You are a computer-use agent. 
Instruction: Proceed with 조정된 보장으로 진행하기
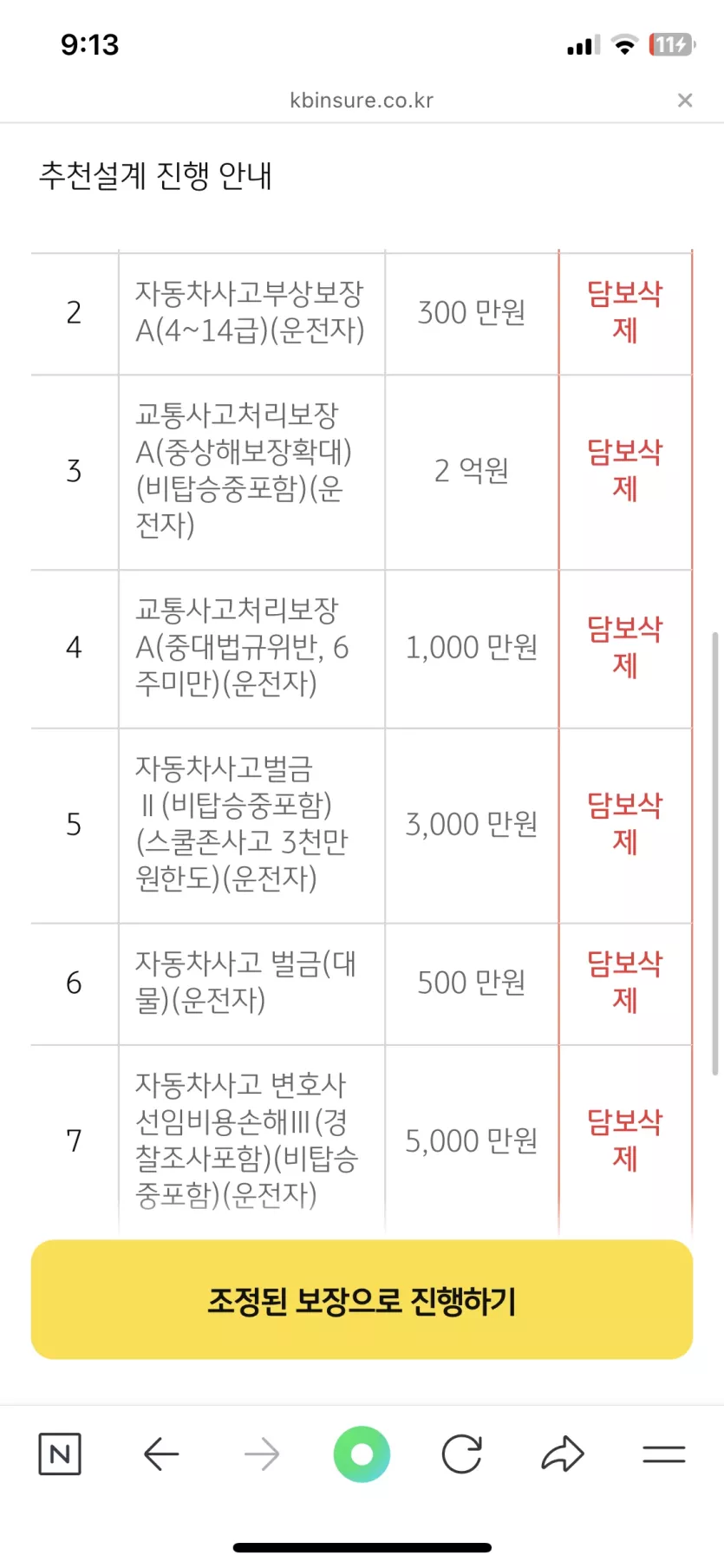(362, 1299)
